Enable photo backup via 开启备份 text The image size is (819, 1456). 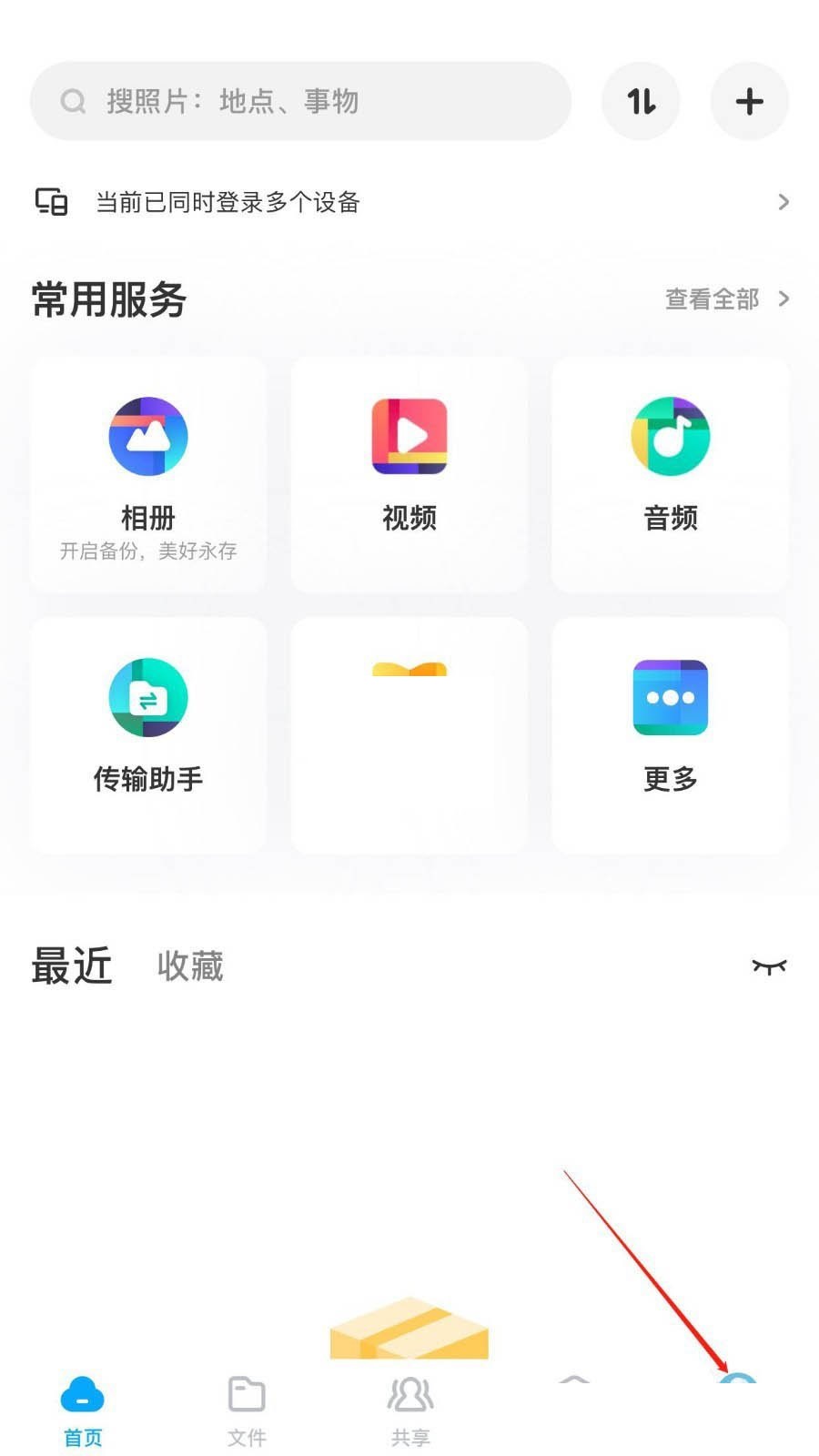tap(148, 551)
